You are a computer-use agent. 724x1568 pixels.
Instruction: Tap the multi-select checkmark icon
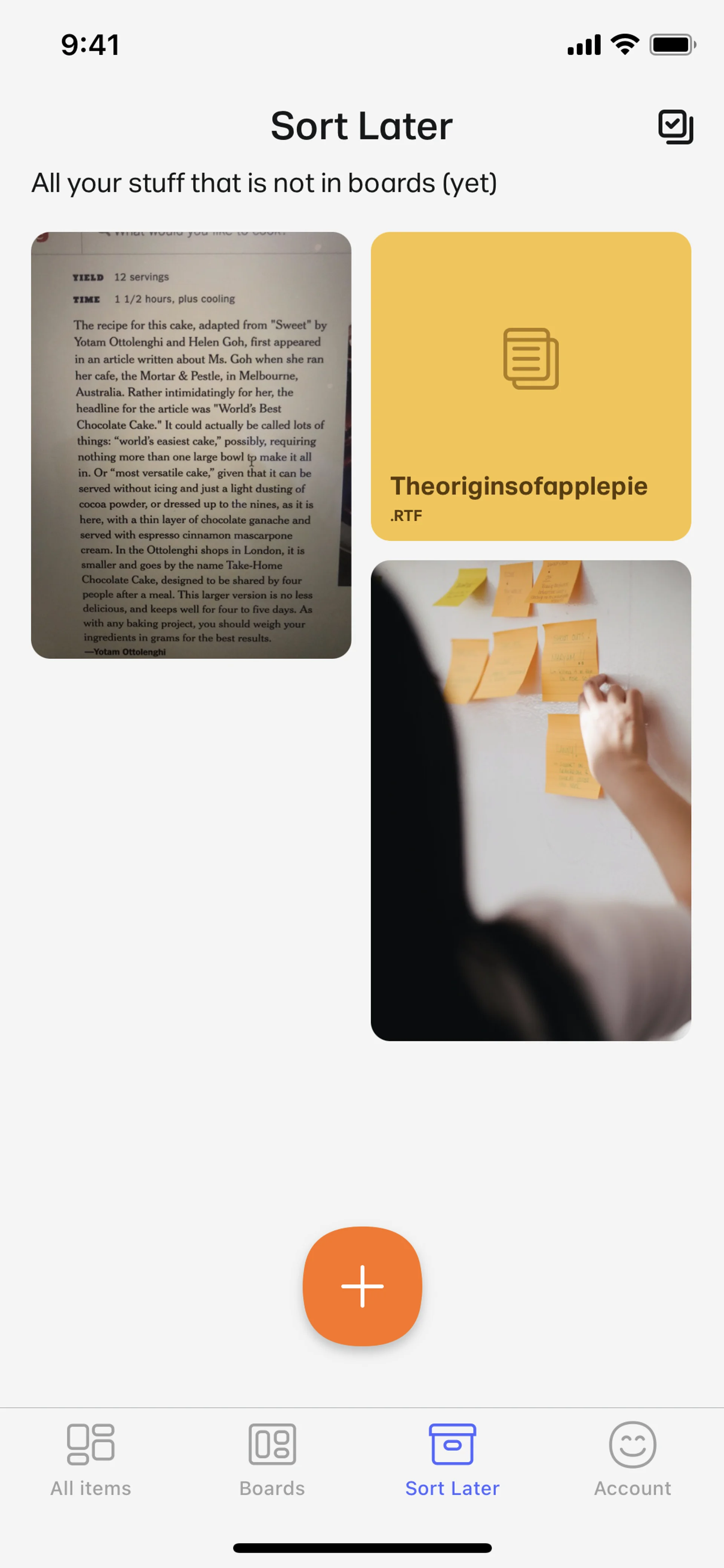pyautogui.click(x=675, y=127)
